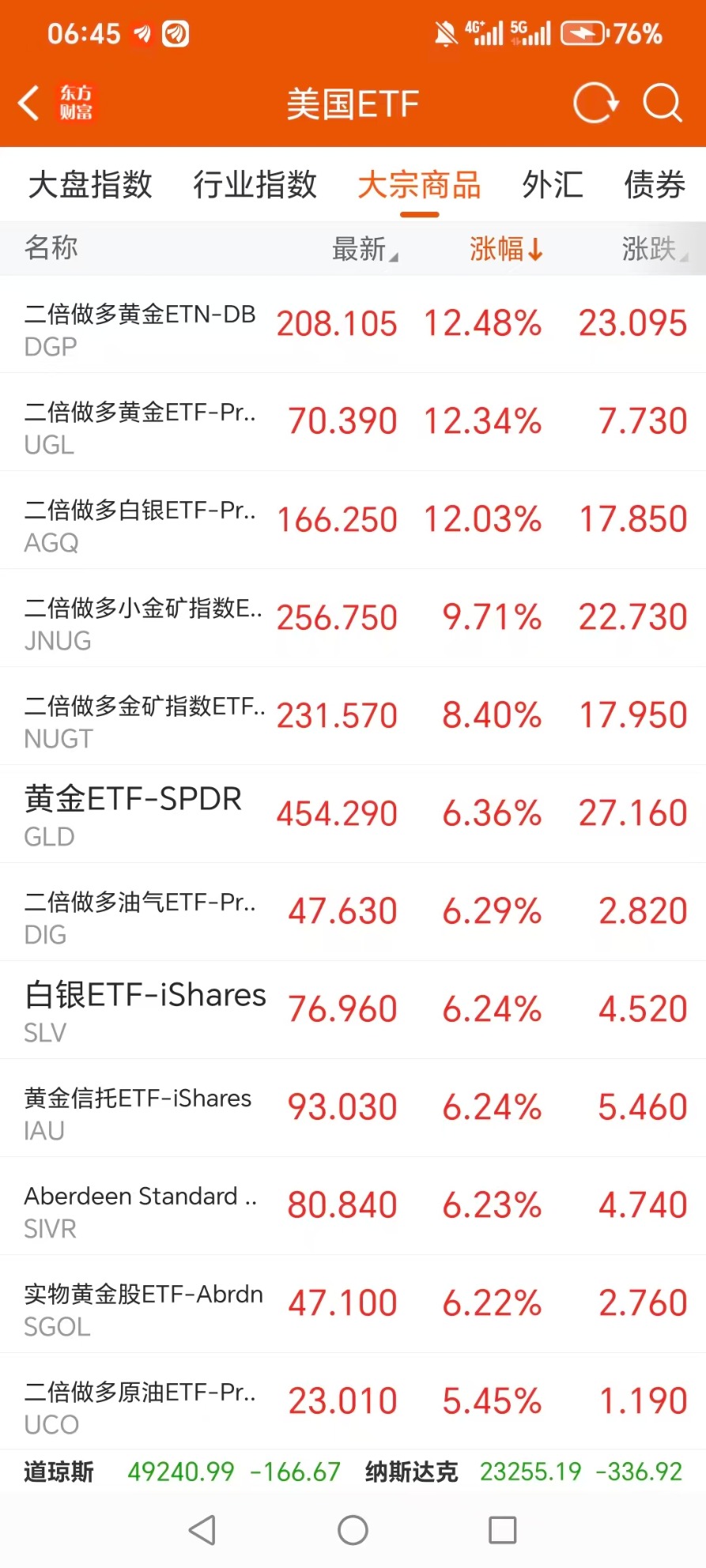Toggle sorting by 涨幅 column

505,249
